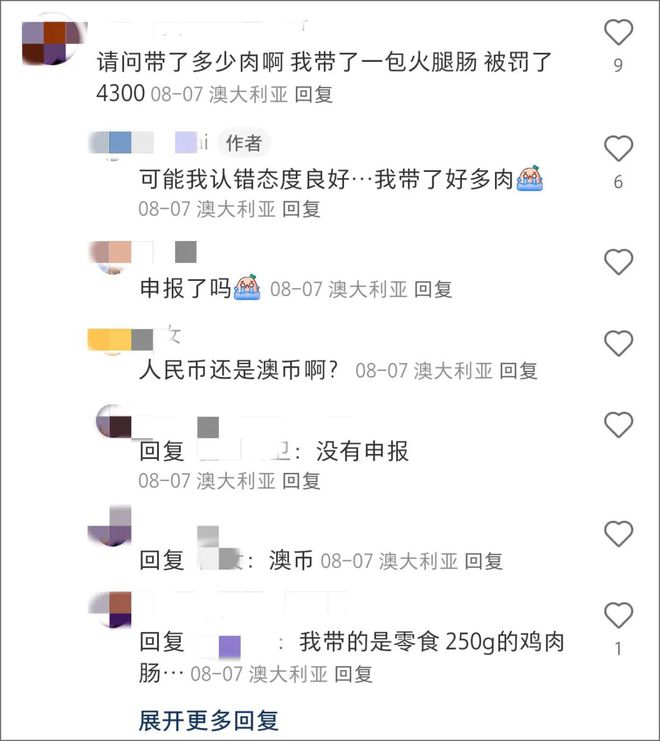This screenshot has width=660, height=741.
Task: Reply to the 没有申报 comment
Action: pyautogui.click(x=301, y=481)
